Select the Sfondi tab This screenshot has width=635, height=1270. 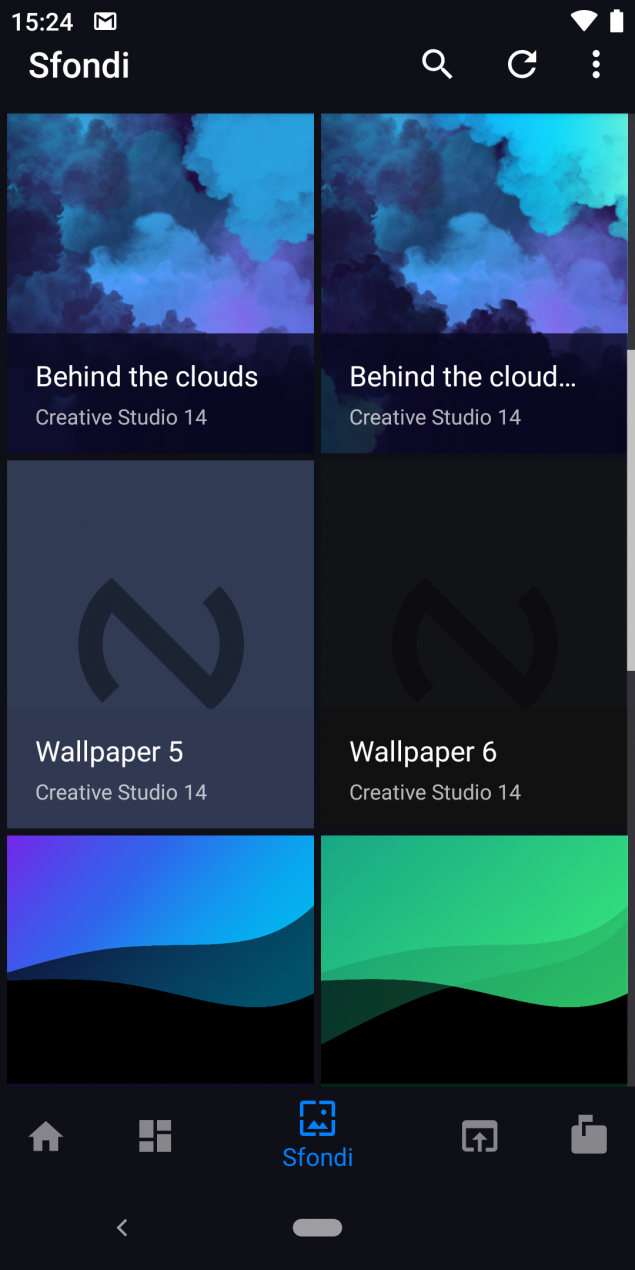pyautogui.click(x=317, y=1135)
